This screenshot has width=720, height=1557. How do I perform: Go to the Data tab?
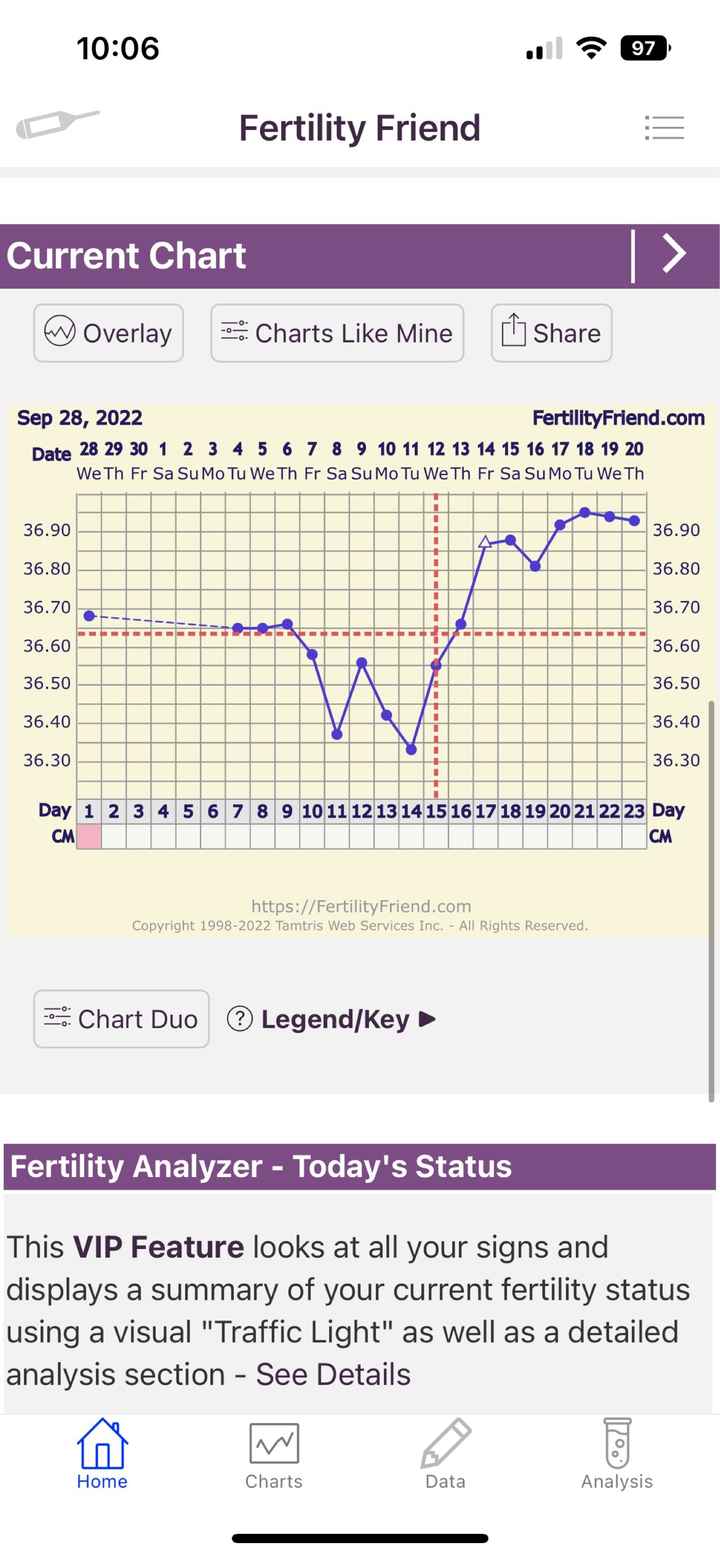445,1454
